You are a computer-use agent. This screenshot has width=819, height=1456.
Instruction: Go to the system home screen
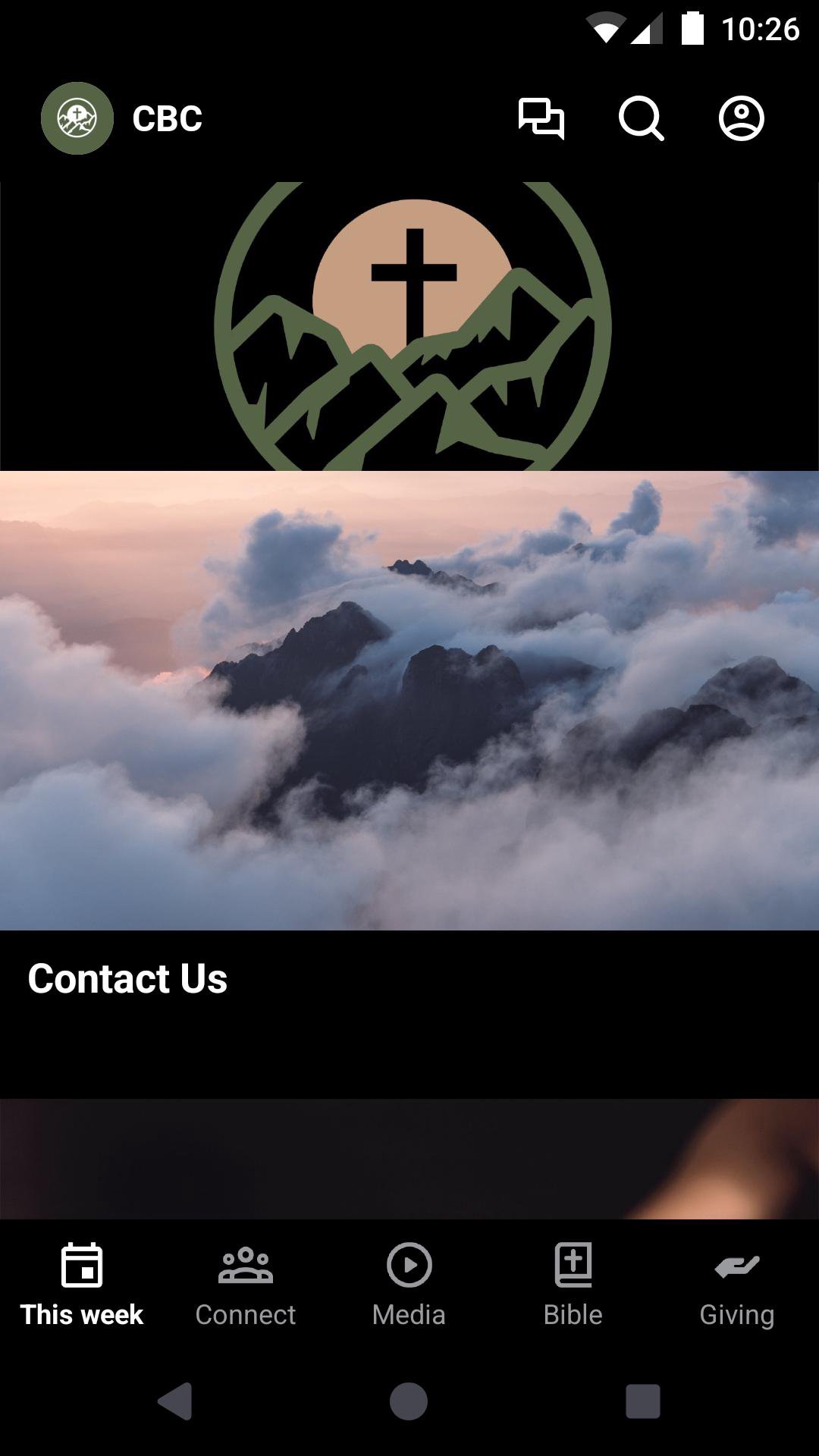click(x=409, y=1401)
